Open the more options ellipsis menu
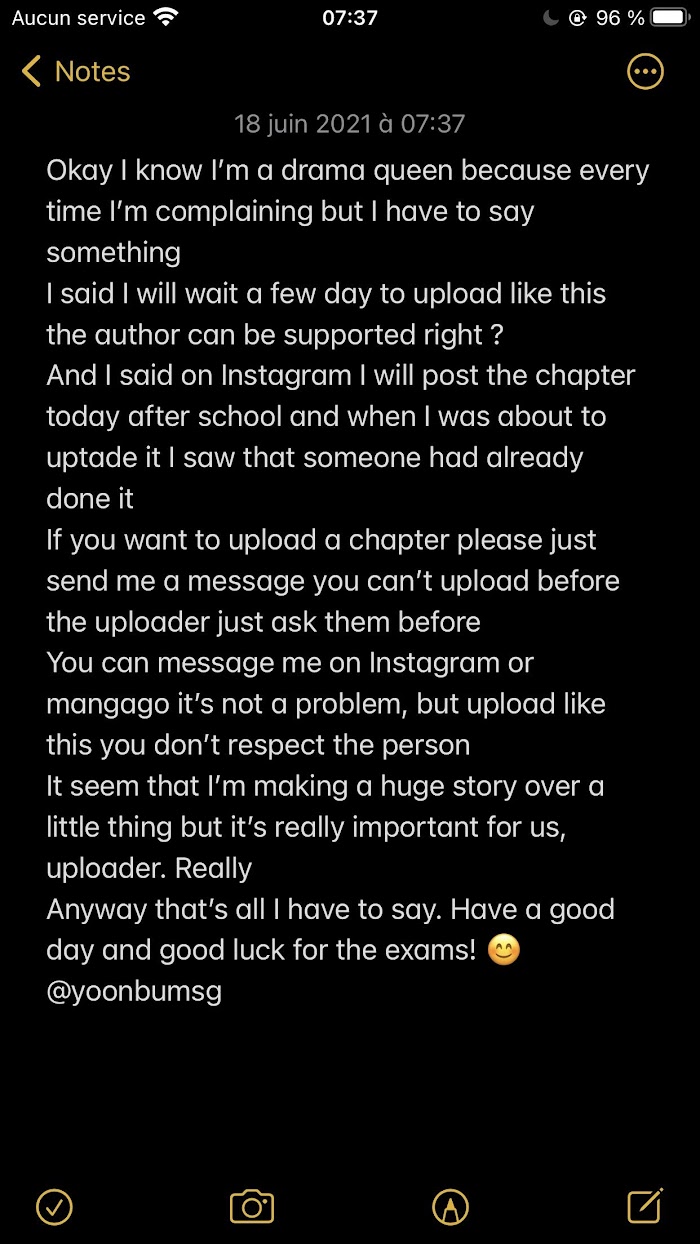 645,71
